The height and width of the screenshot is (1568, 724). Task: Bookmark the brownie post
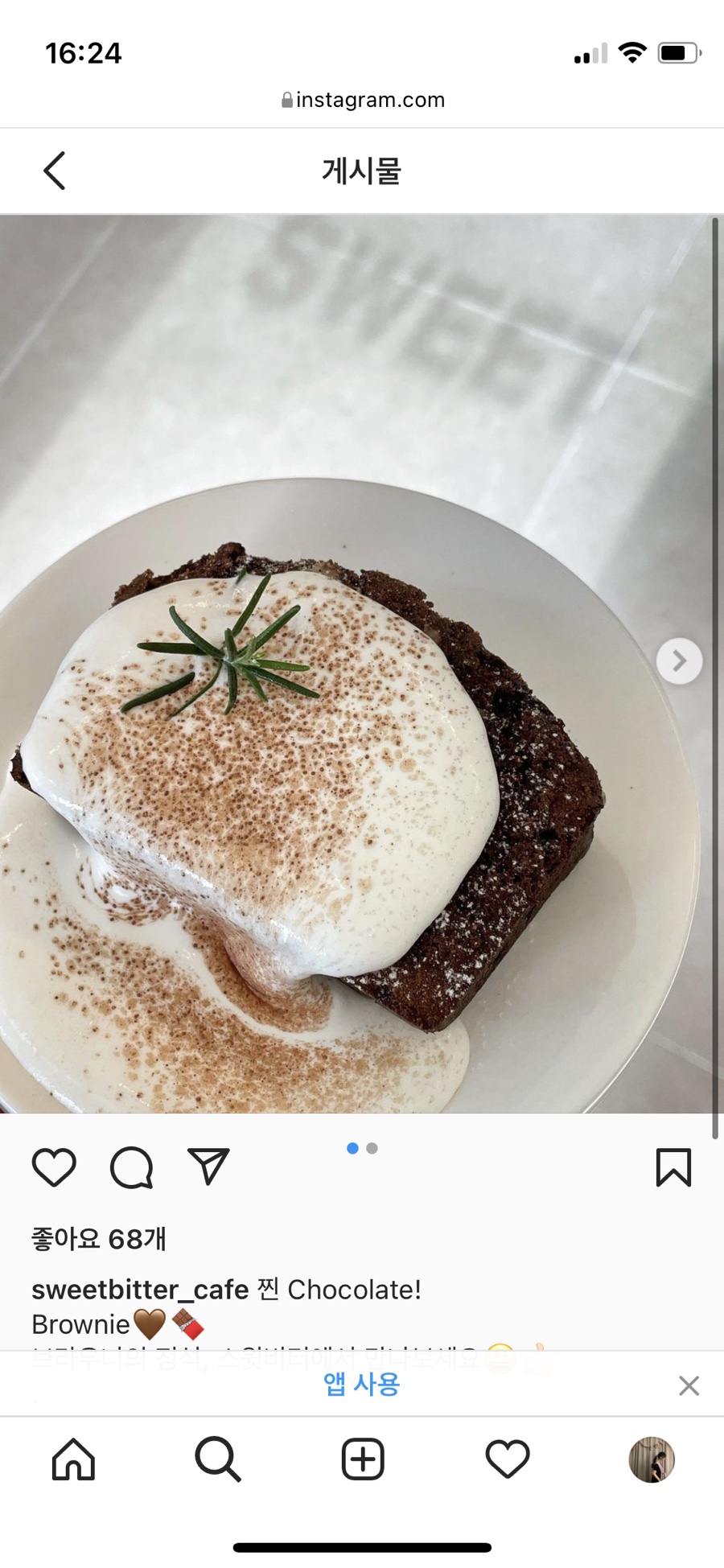(673, 1167)
